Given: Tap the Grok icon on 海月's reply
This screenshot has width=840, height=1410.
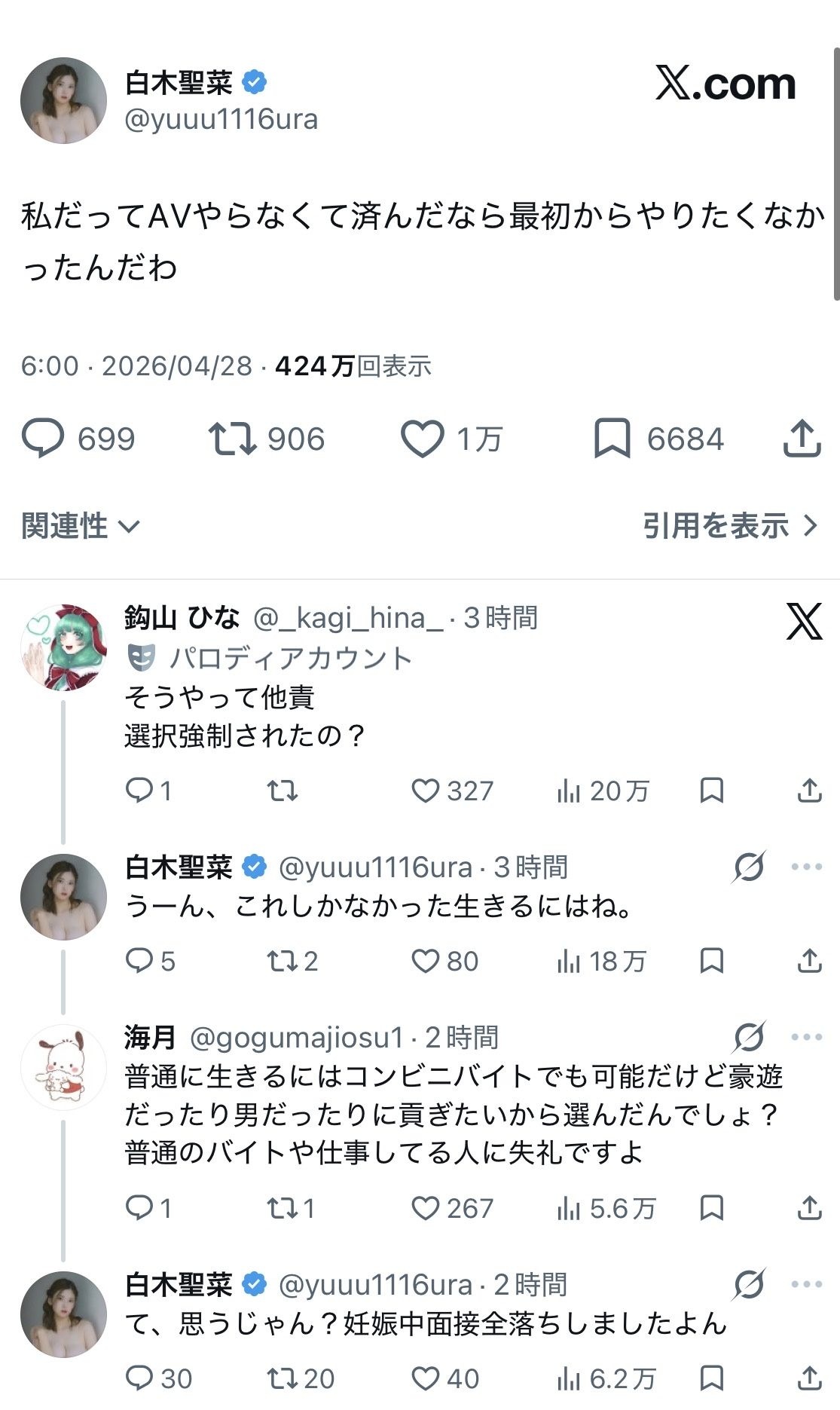Looking at the screenshot, I should pos(749,1037).
